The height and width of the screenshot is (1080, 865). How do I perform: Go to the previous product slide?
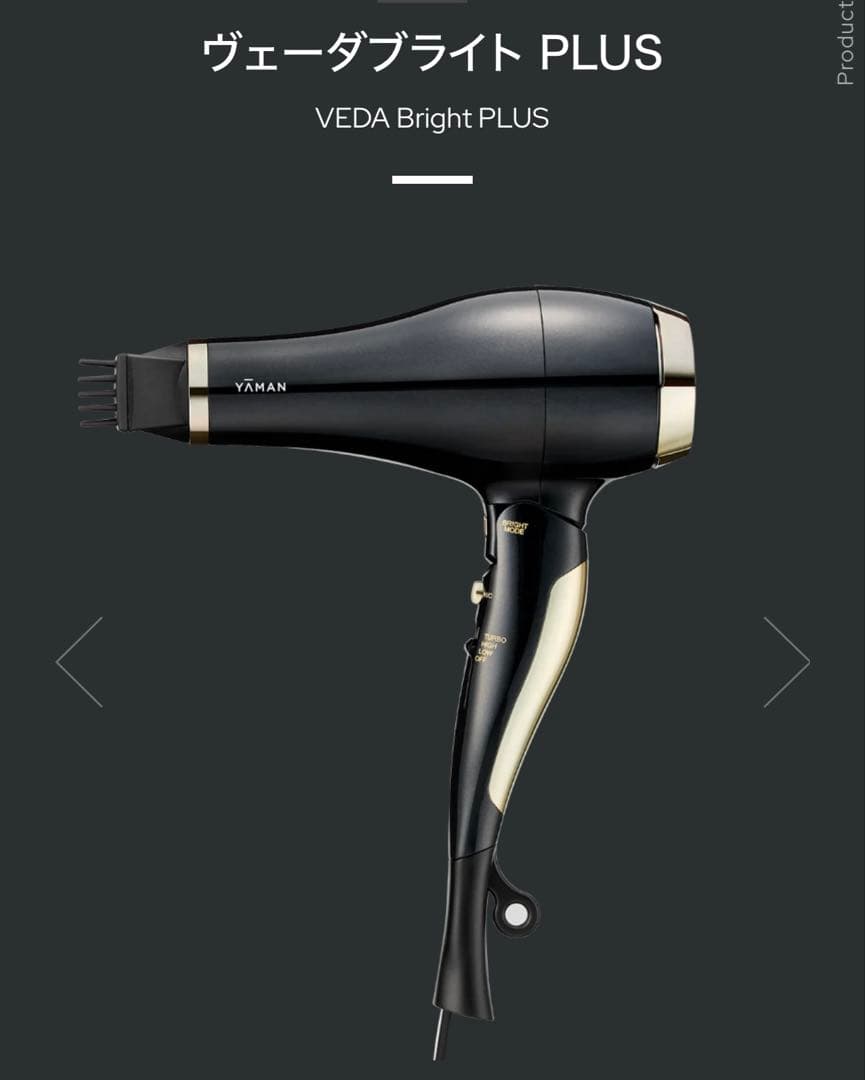(x=79, y=662)
